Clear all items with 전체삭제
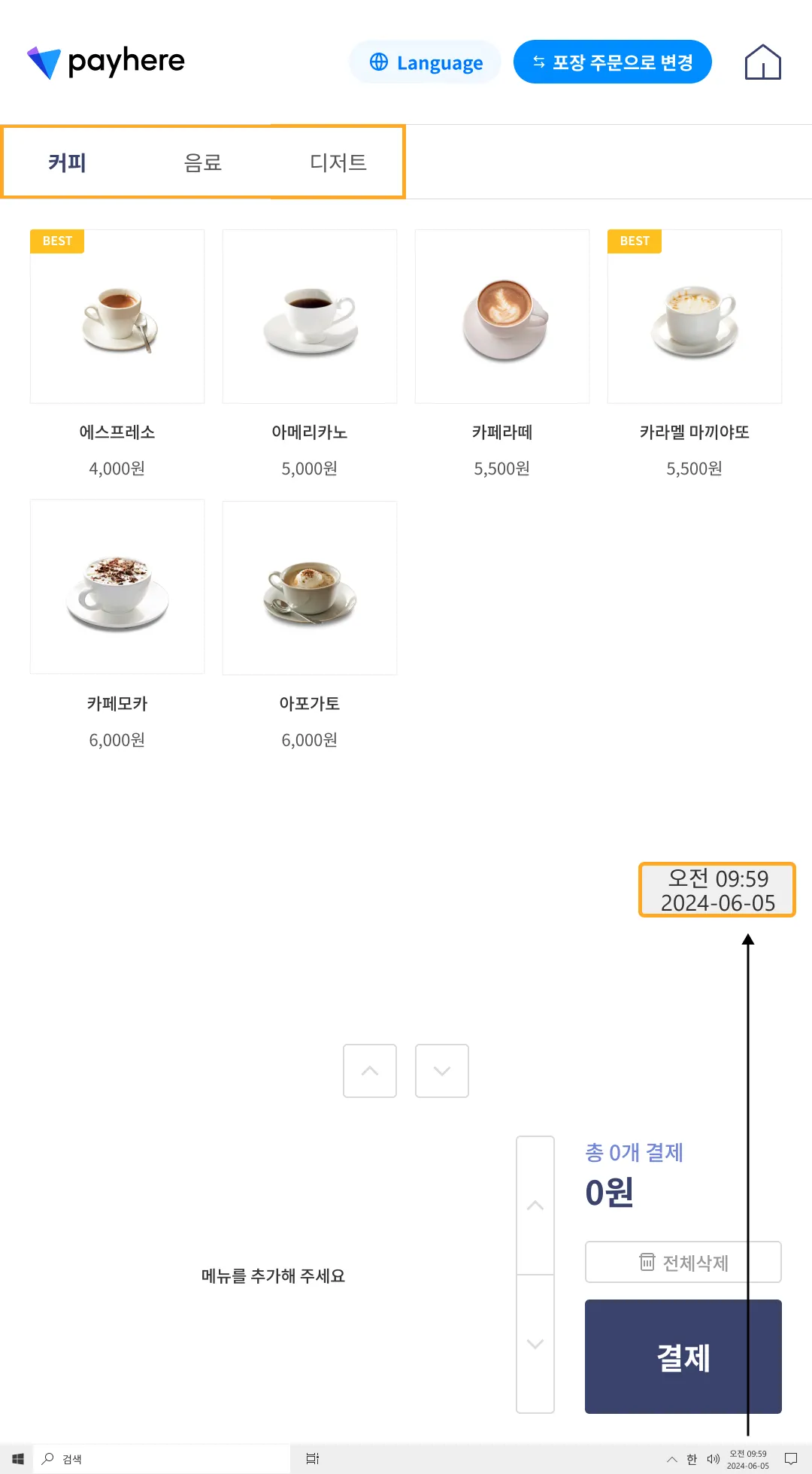The height and width of the screenshot is (1474, 812). coord(683,1262)
